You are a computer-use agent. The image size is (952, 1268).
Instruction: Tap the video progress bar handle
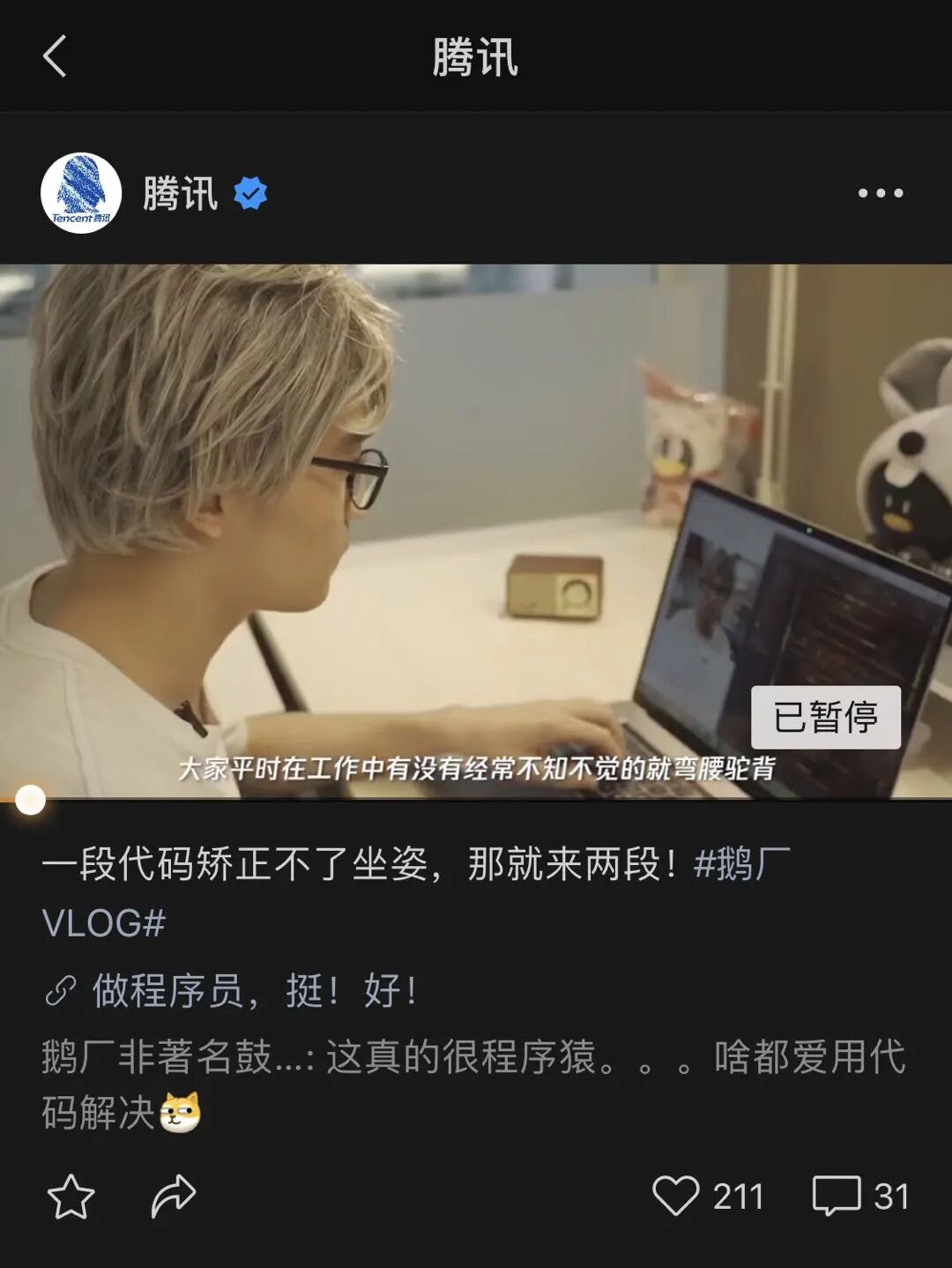tap(31, 800)
